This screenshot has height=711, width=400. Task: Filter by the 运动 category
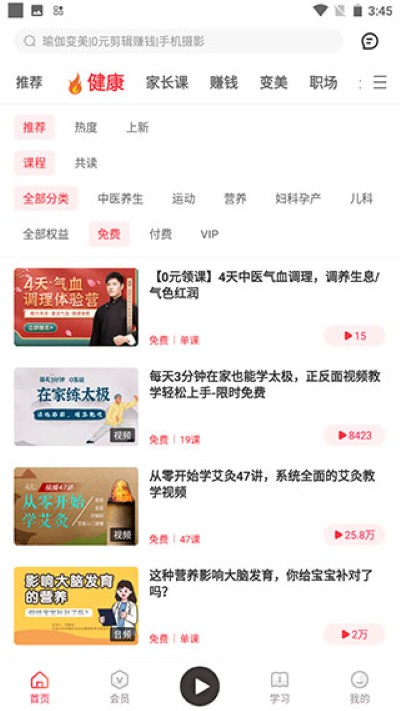pyautogui.click(x=183, y=199)
